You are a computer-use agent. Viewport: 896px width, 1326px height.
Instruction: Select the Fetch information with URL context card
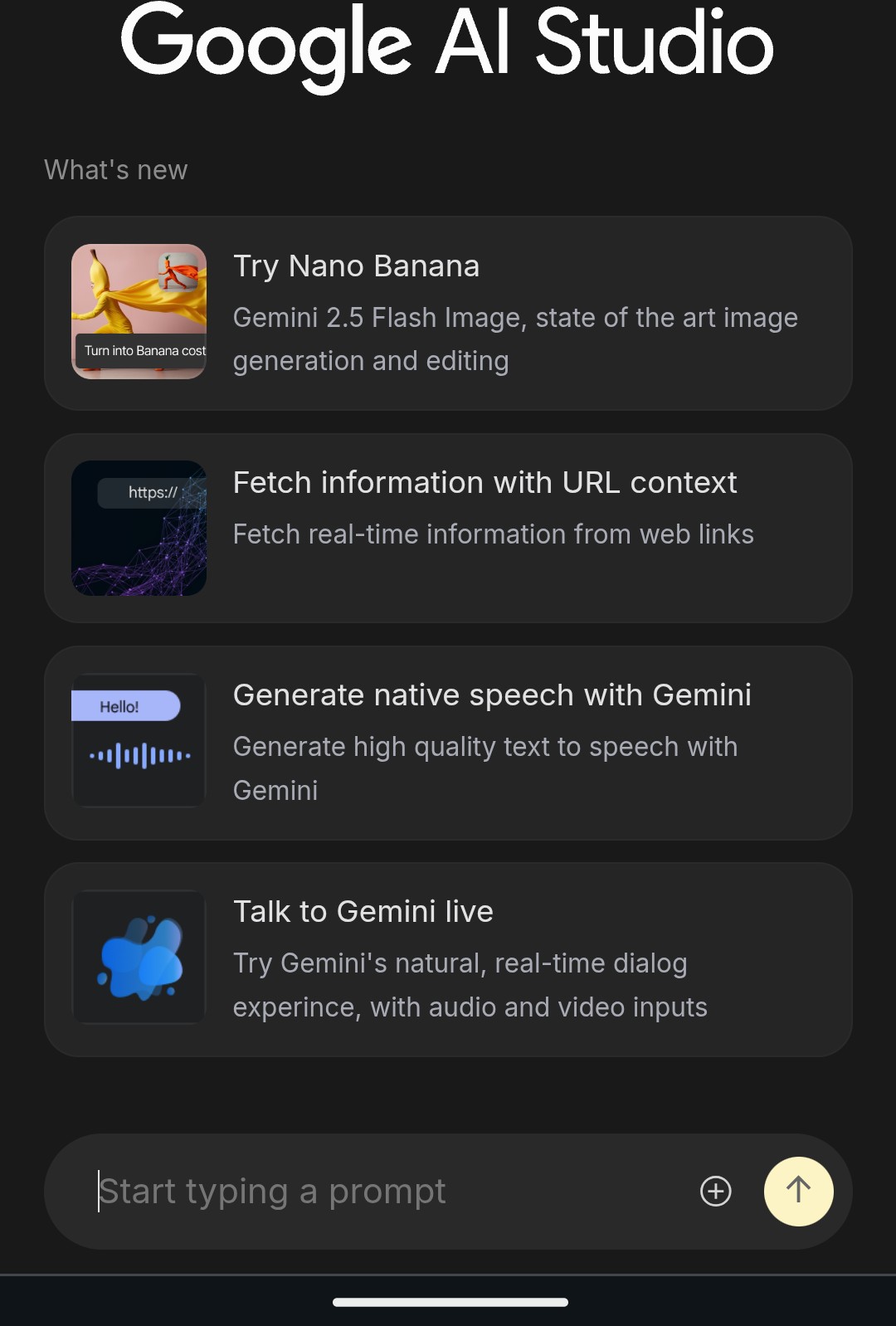(x=448, y=528)
